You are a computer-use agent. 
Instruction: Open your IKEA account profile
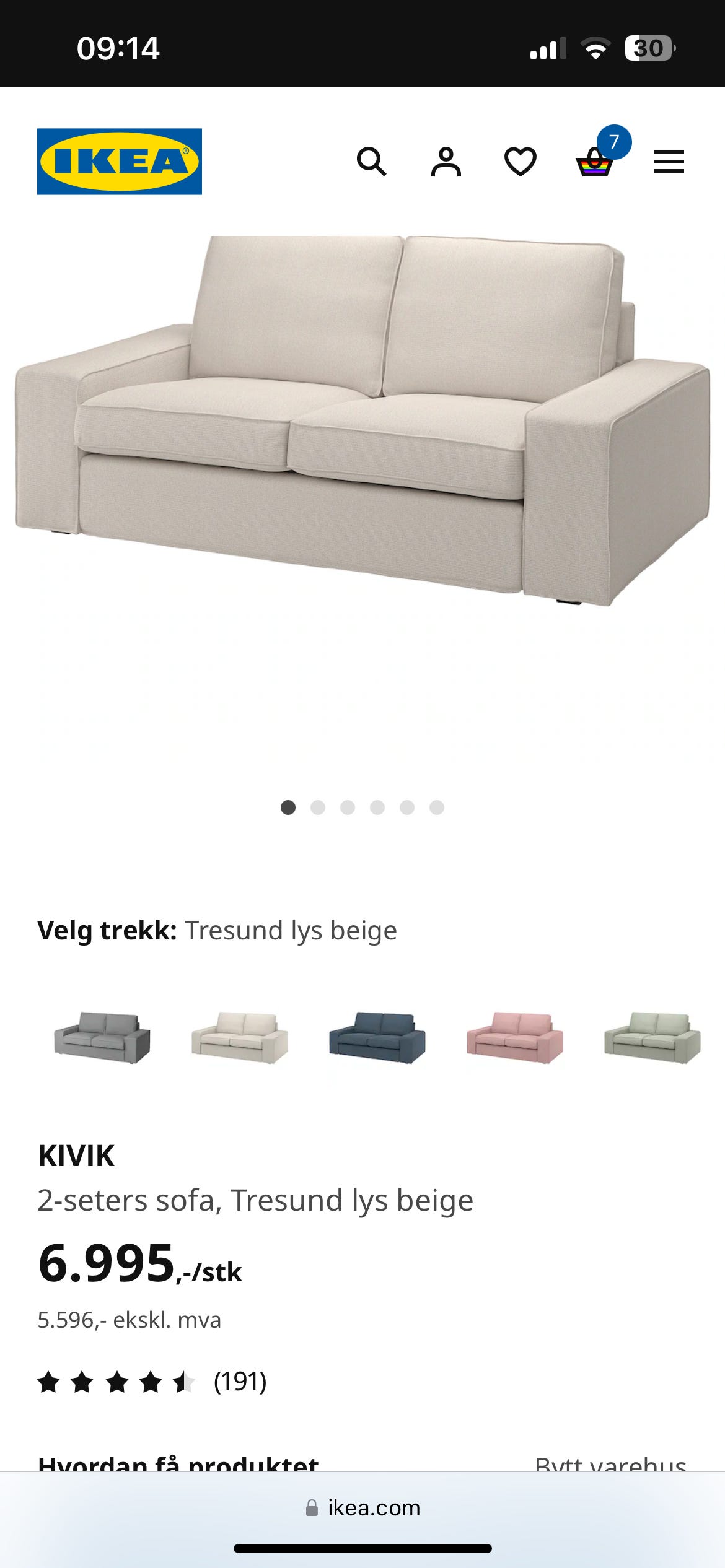click(446, 162)
